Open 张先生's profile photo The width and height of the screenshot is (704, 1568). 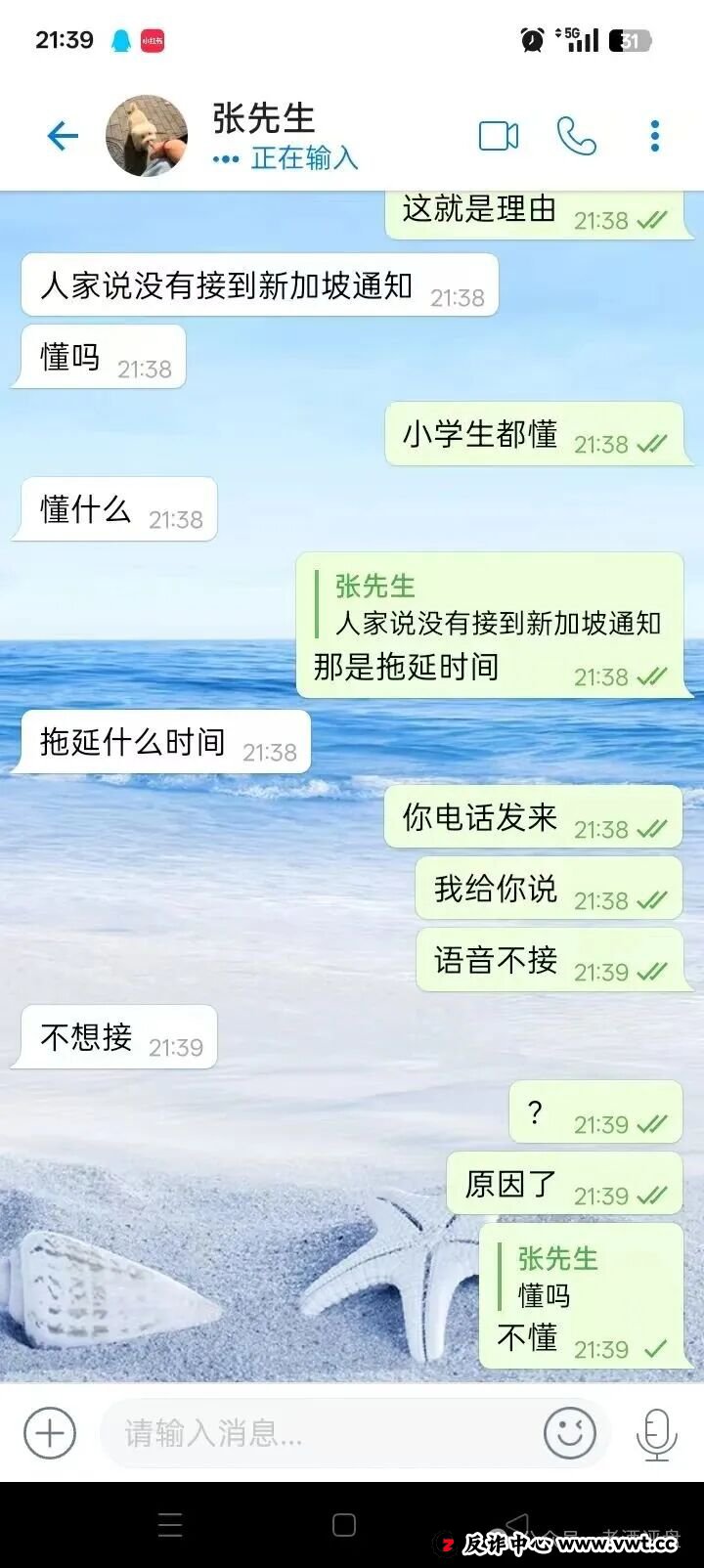pyautogui.click(x=146, y=135)
